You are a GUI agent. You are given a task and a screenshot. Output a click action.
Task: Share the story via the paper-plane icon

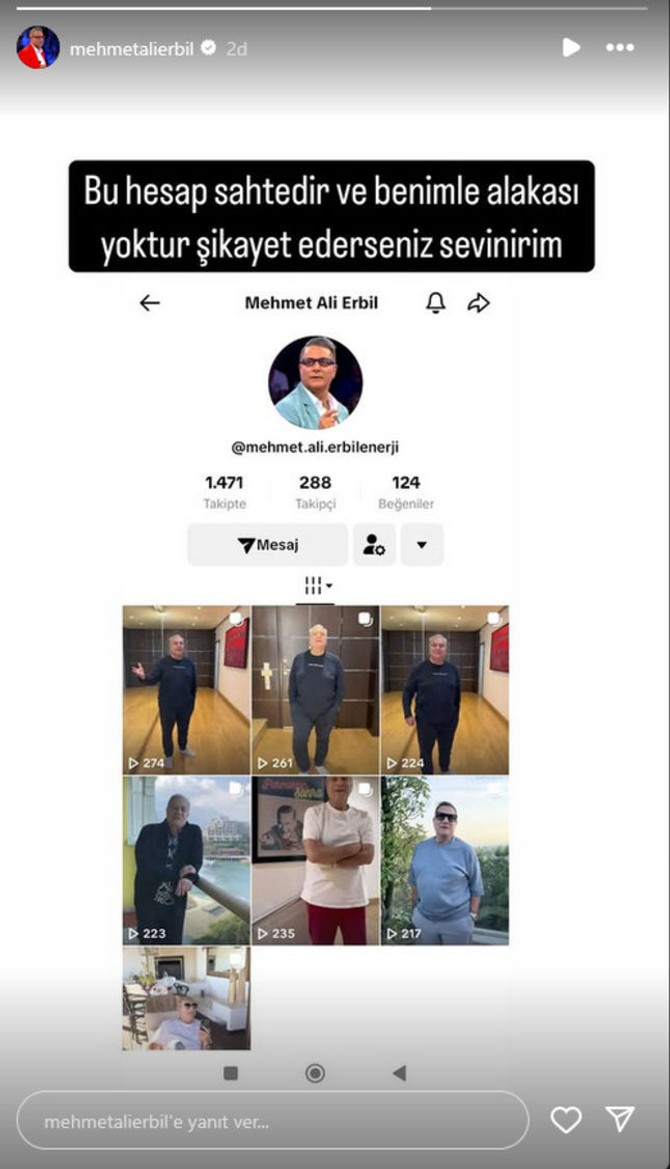[620, 1118]
